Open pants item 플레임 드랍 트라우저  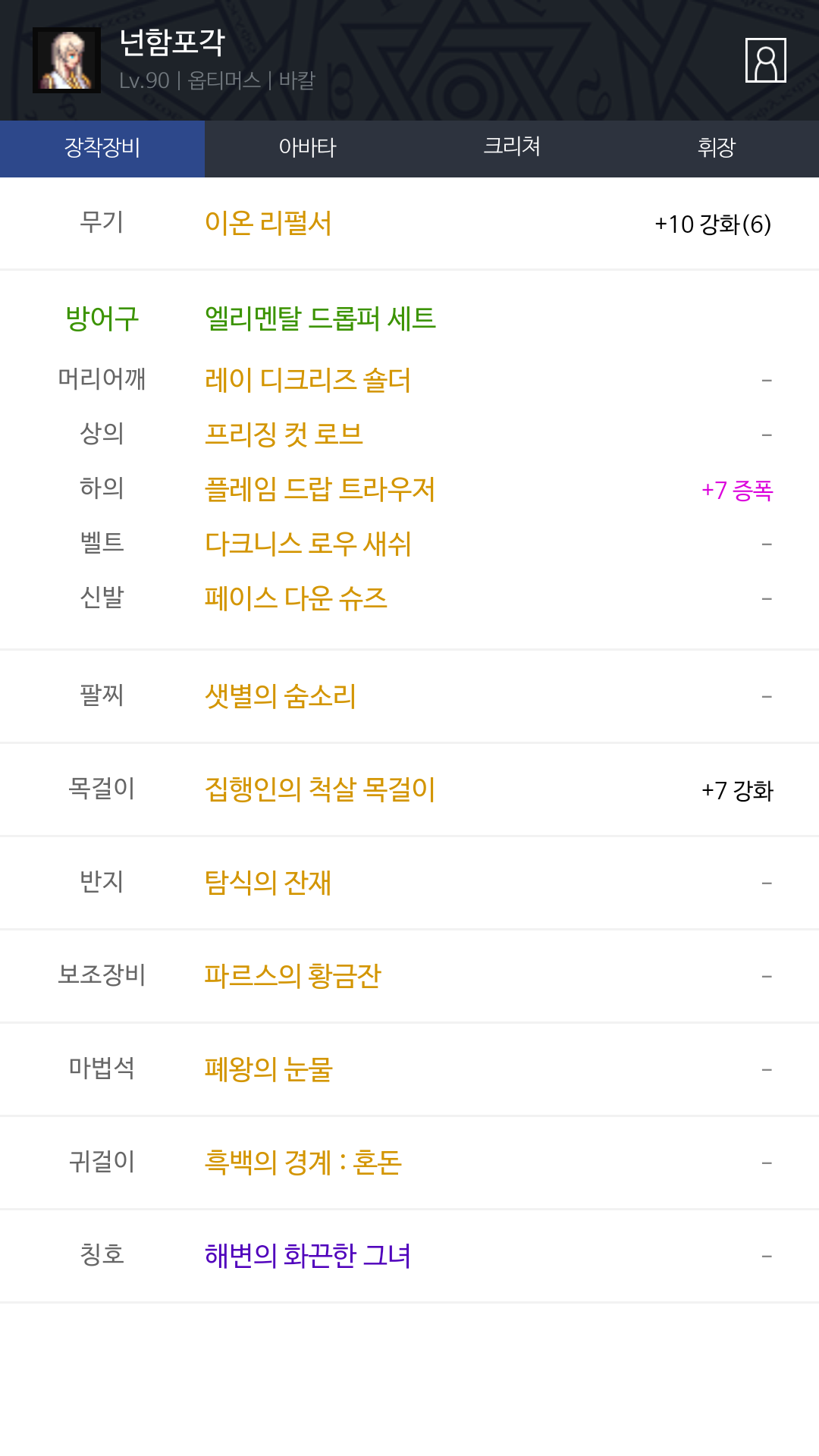[x=320, y=489]
